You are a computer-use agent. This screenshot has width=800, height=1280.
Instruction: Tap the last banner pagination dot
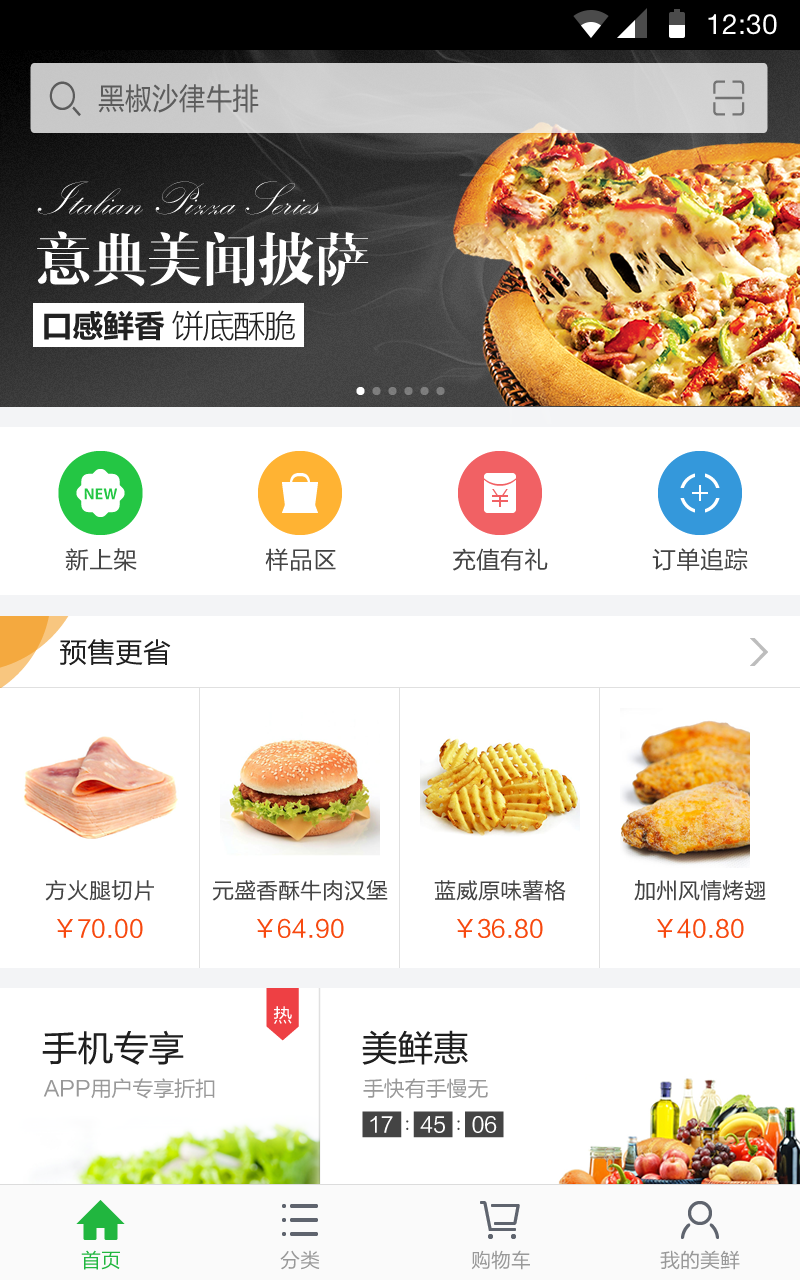click(x=440, y=391)
